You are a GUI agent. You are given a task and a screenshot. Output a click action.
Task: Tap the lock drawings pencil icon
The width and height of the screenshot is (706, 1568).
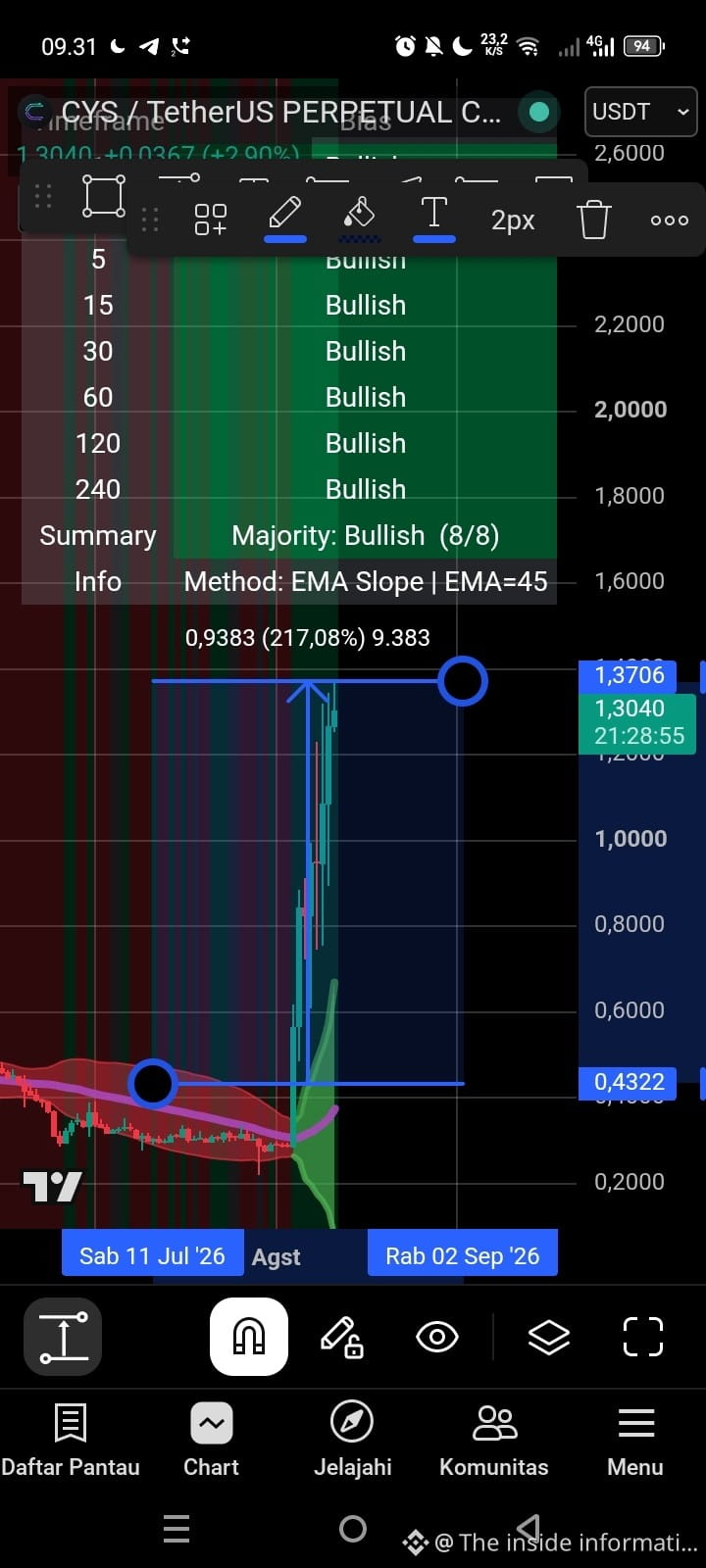point(343,1337)
